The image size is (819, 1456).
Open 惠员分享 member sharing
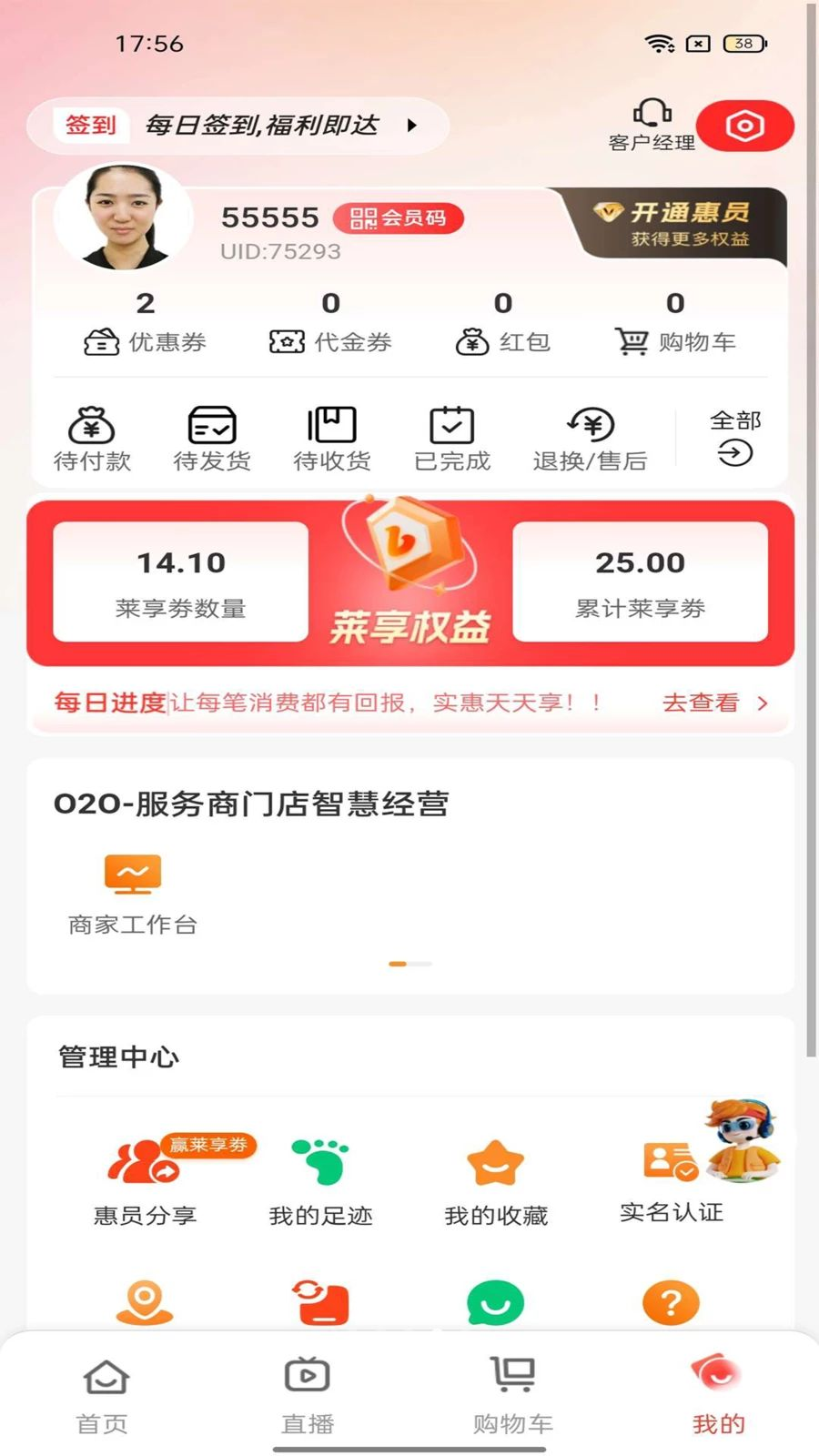click(x=146, y=1180)
